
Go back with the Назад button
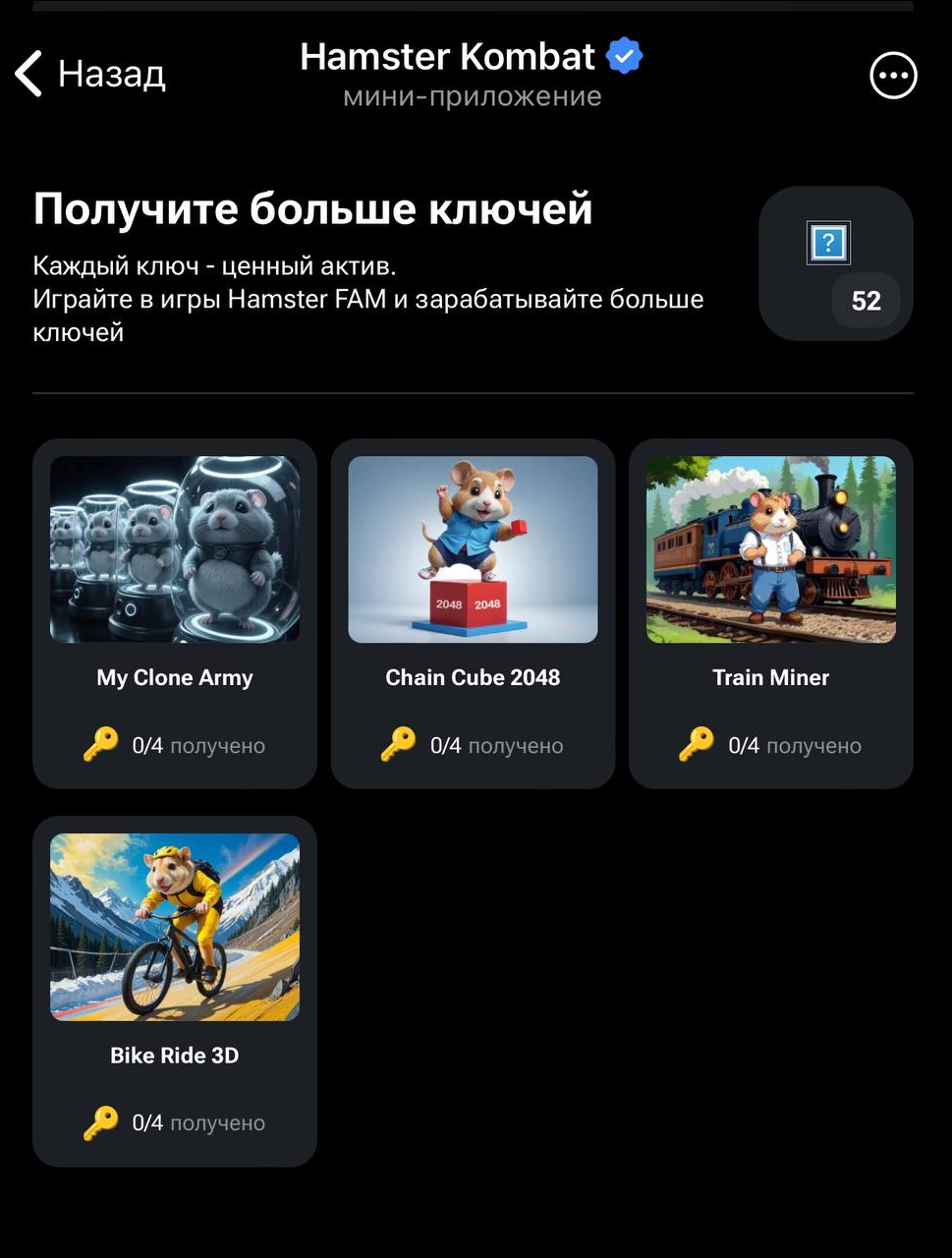click(90, 75)
